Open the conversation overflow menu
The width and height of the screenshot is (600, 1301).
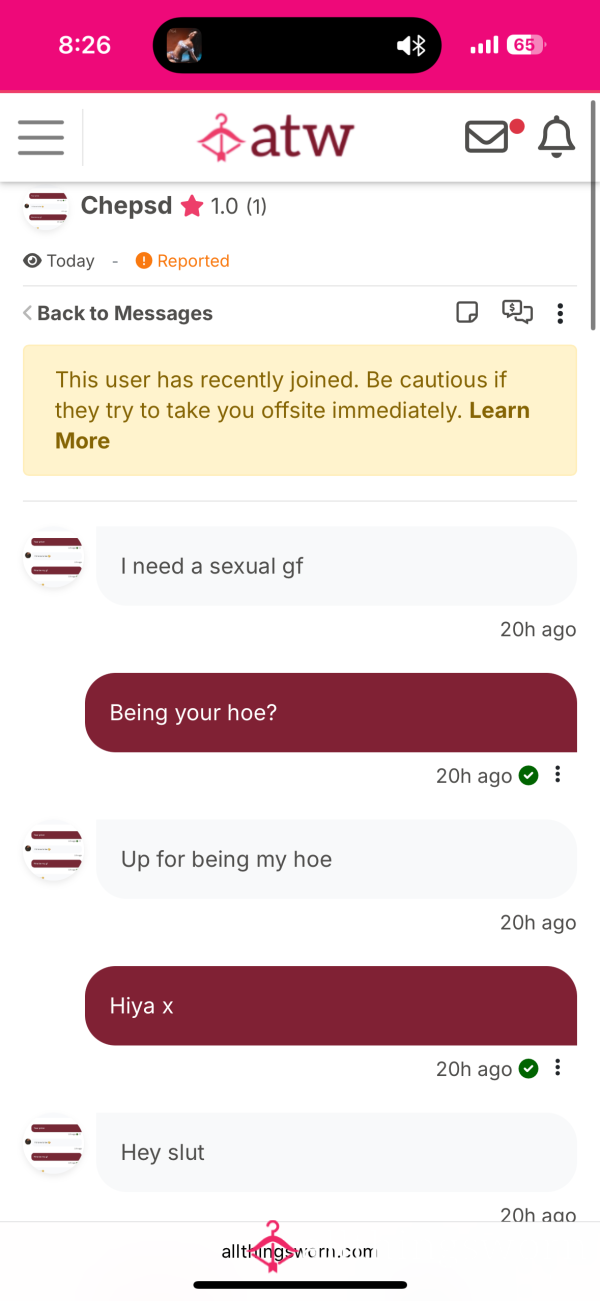coord(560,313)
